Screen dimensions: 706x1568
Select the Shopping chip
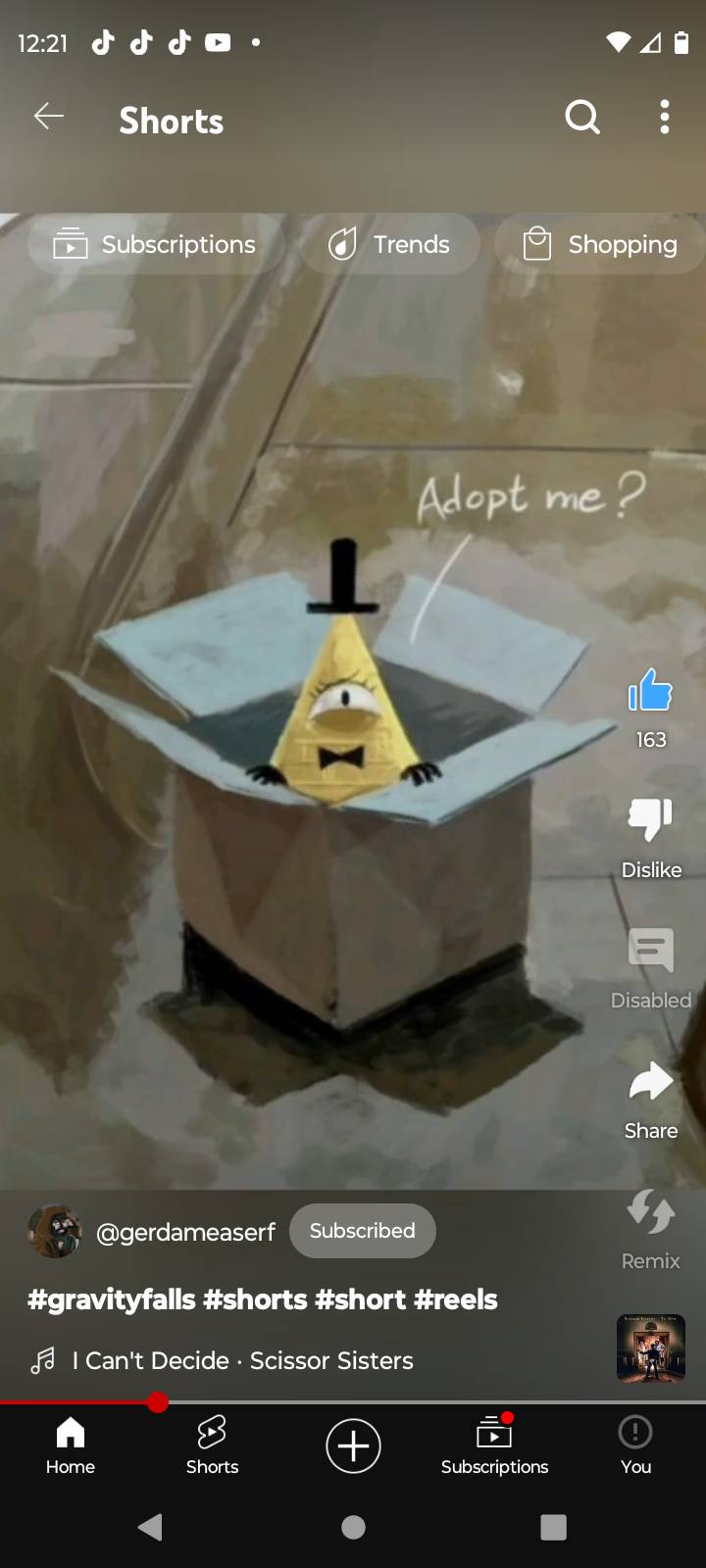click(600, 244)
